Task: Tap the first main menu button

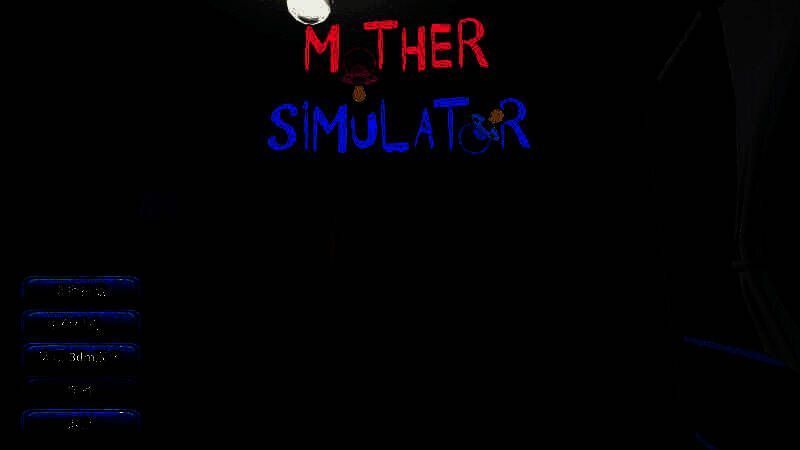Action: click(80, 292)
